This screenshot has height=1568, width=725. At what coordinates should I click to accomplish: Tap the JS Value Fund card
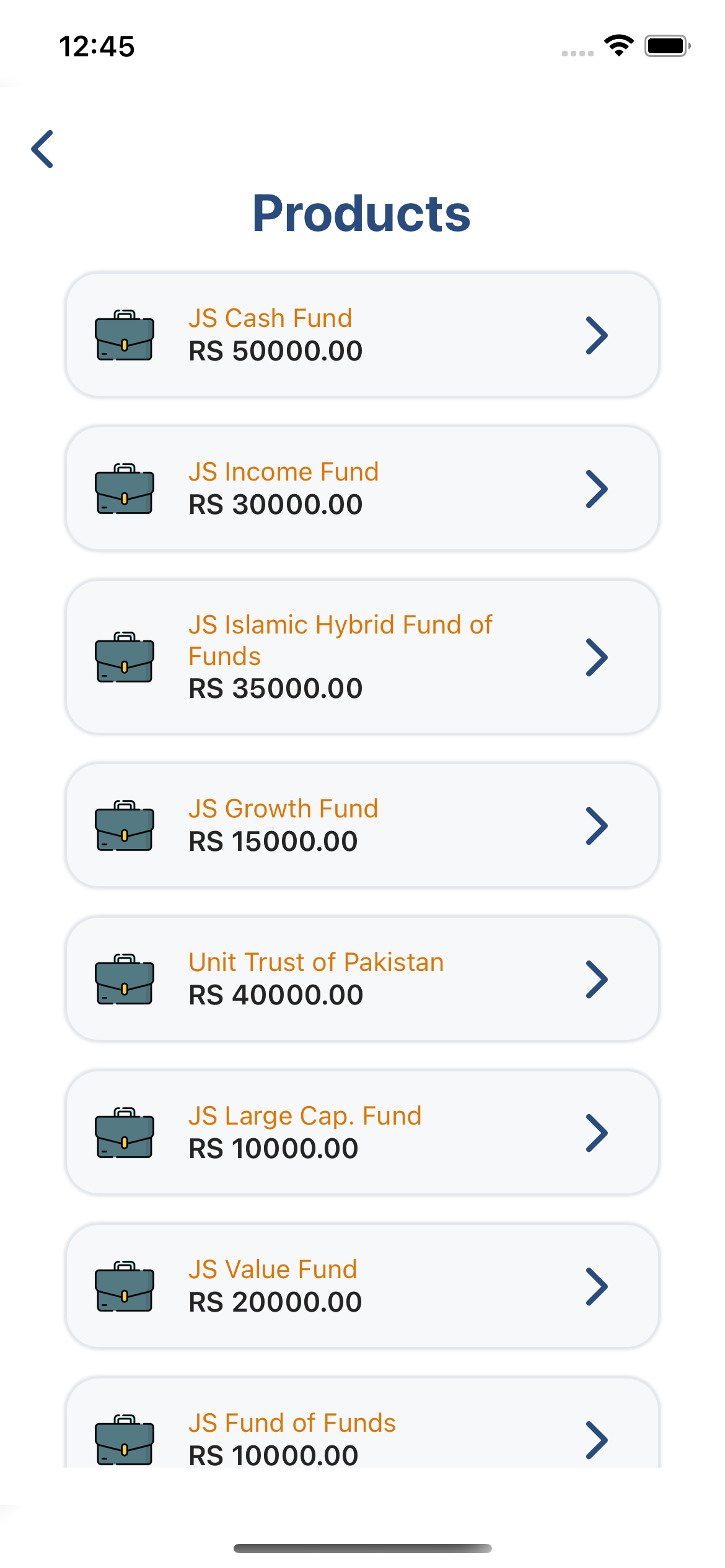362,1286
